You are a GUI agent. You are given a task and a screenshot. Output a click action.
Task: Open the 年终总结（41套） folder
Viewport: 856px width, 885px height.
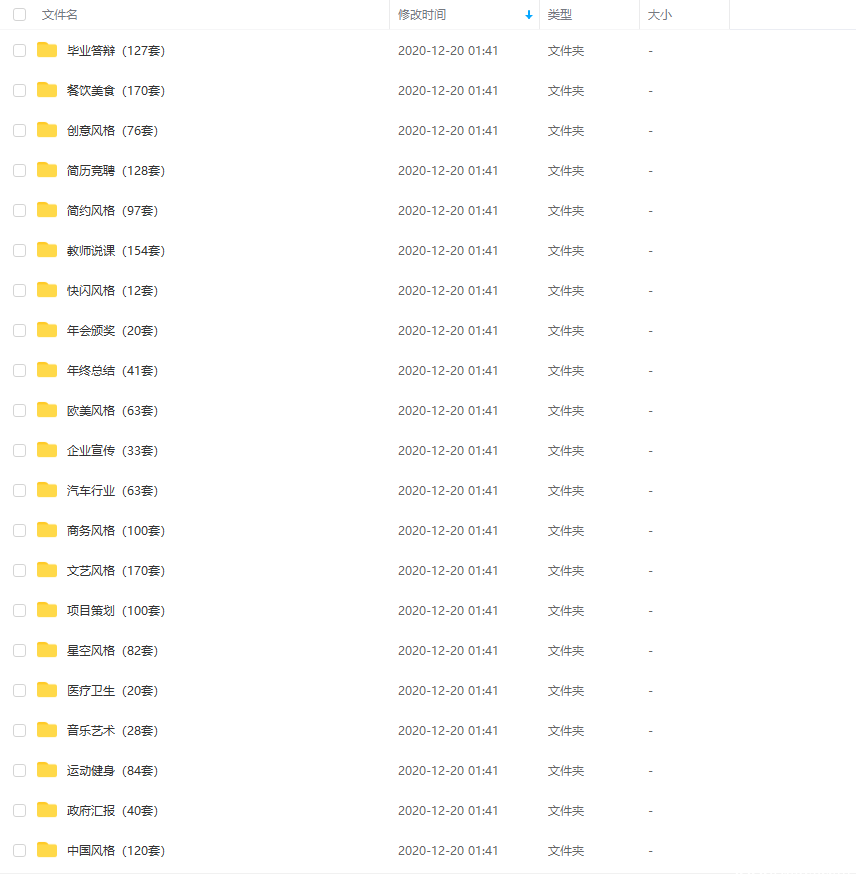point(112,371)
